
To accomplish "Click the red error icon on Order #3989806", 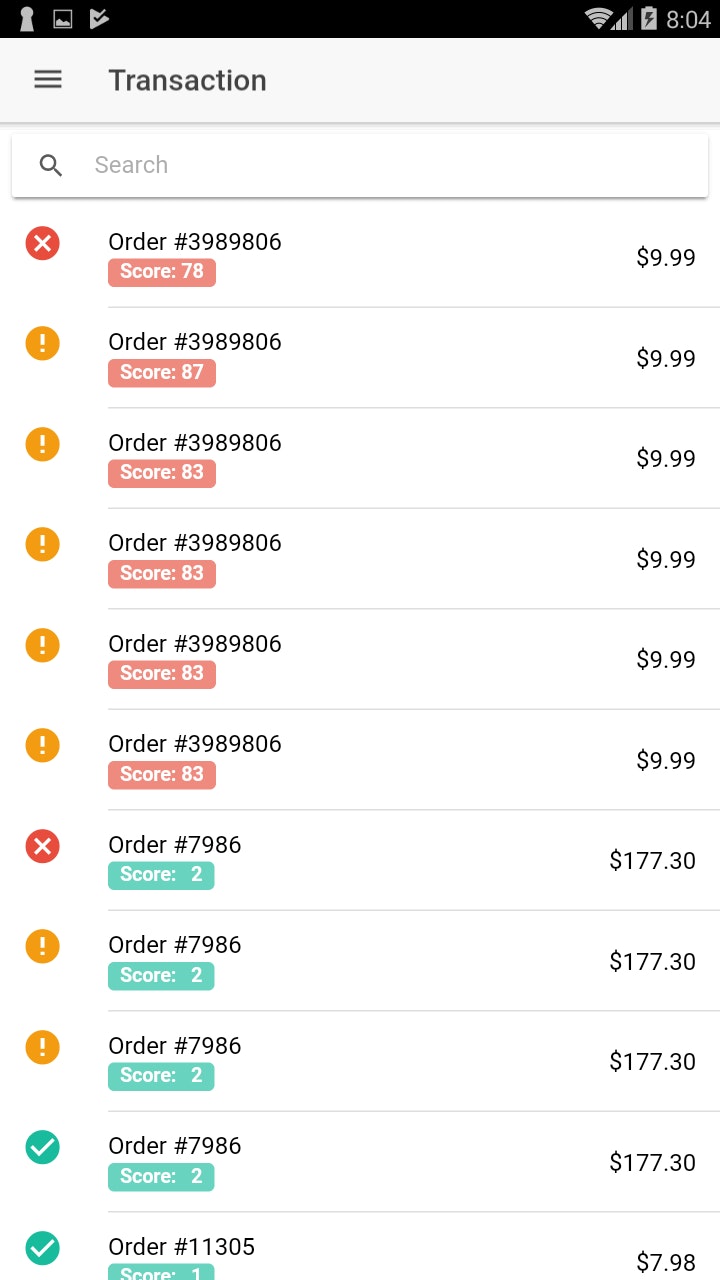I will click(x=42, y=243).
